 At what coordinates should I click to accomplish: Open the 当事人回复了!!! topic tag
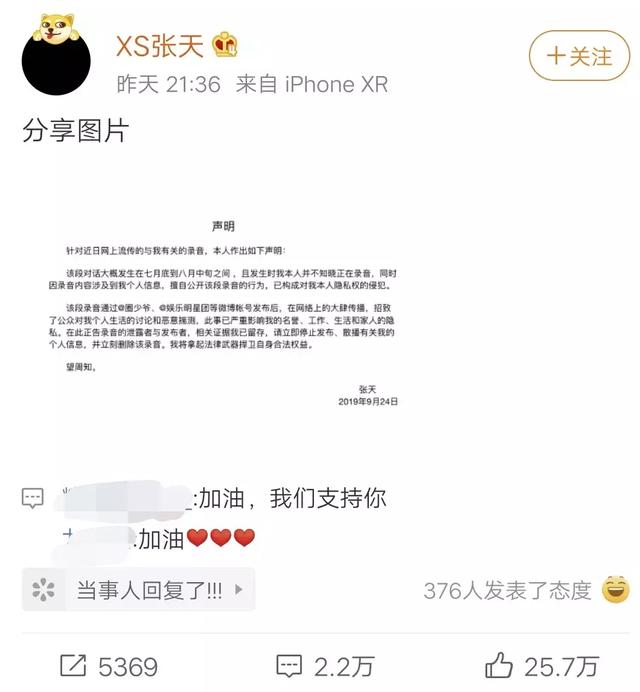(139, 590)
